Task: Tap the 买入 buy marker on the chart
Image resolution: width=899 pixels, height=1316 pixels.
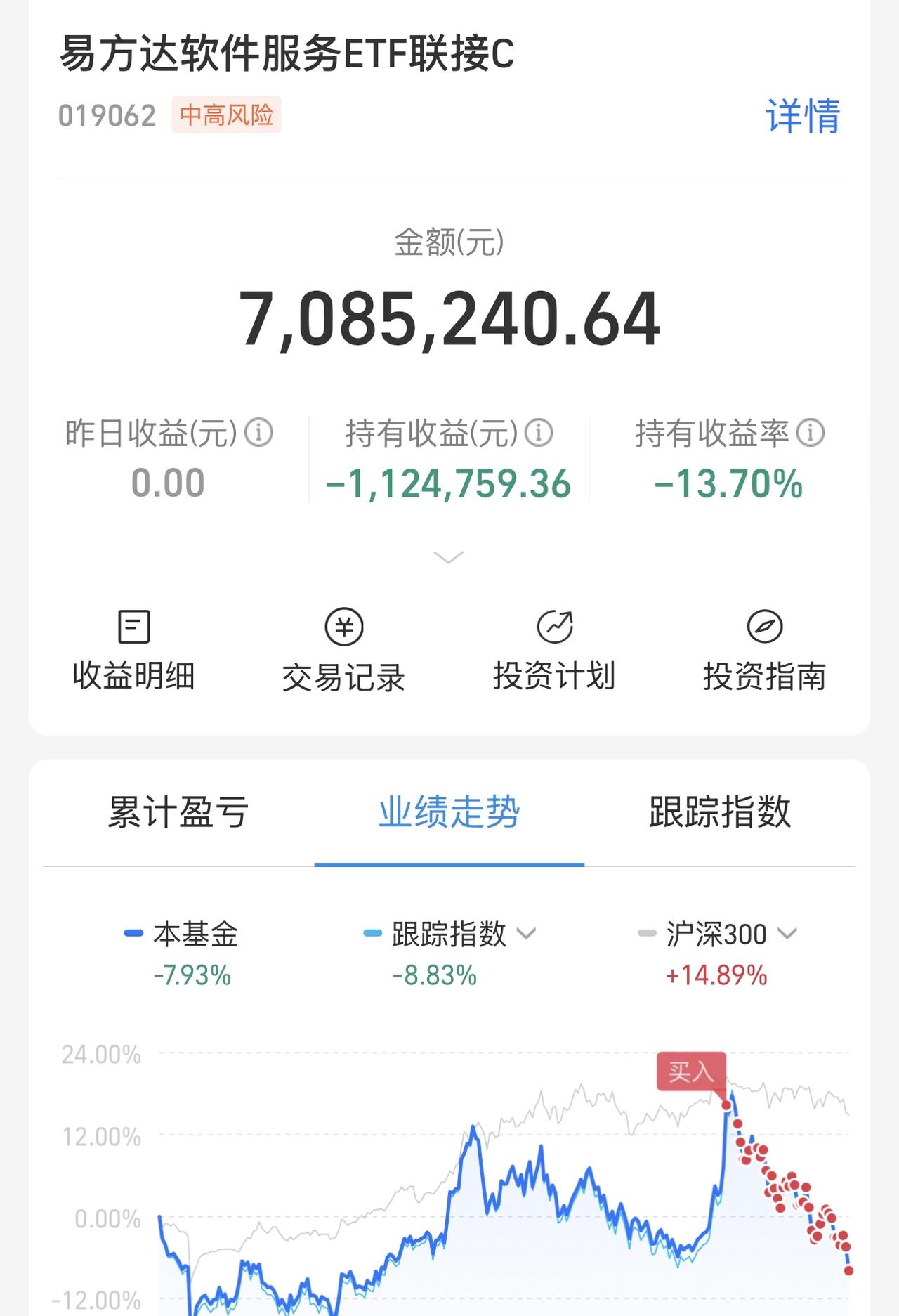Action: [692, 1073]
